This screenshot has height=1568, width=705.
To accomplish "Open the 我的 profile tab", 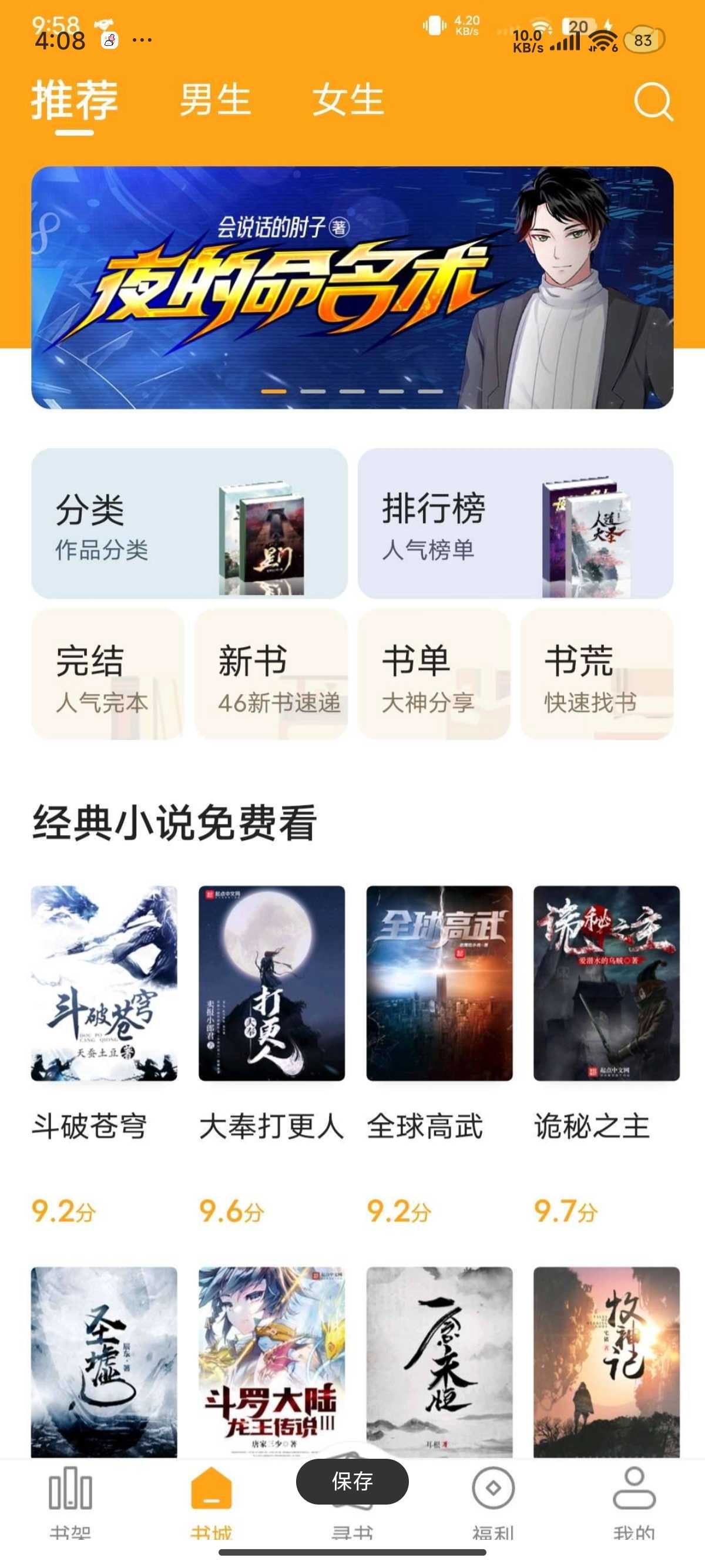I will coord(634,1502).
